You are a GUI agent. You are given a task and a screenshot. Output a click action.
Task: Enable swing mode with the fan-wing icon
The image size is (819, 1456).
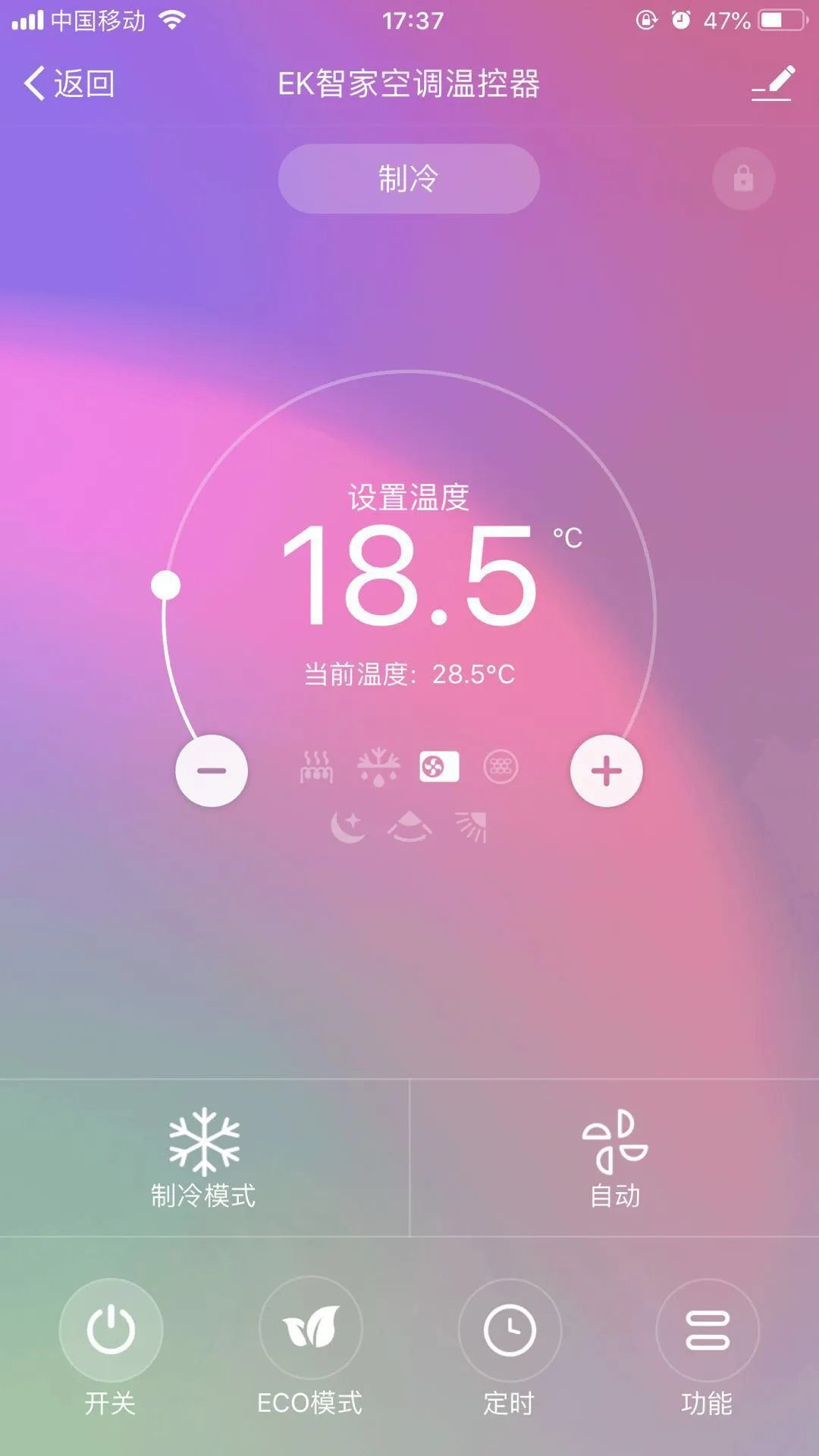point(408,827)
